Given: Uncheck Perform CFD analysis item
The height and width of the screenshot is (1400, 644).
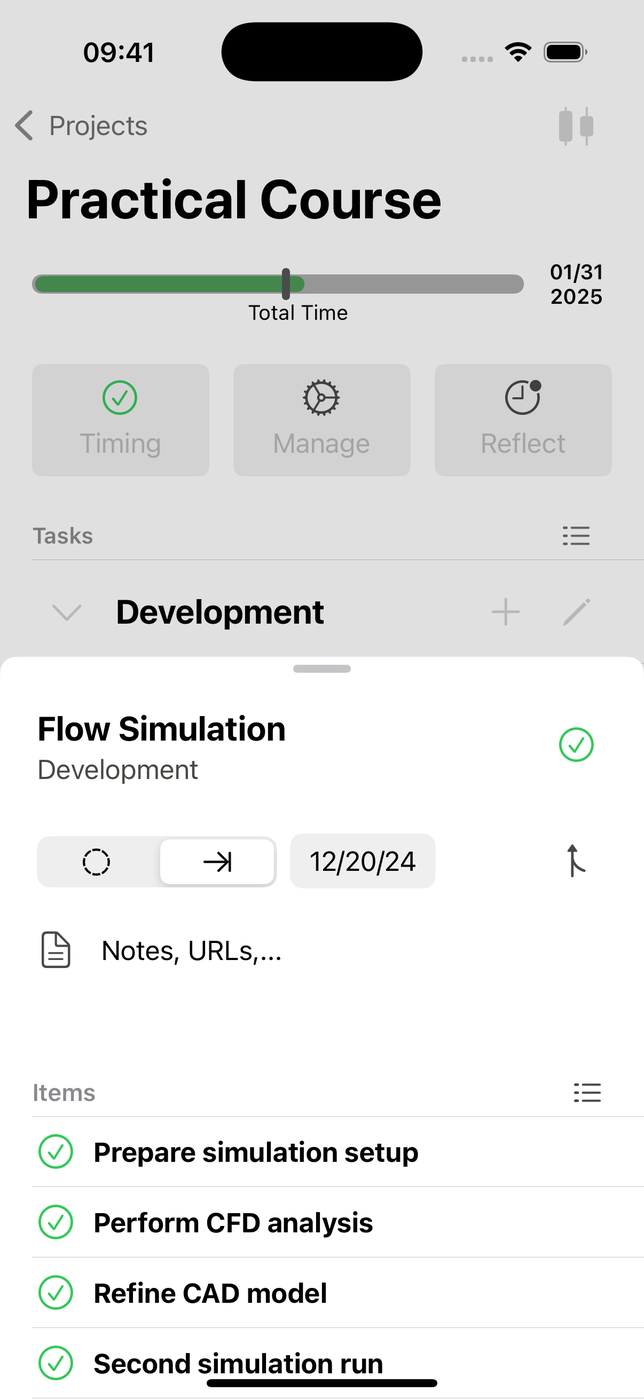Looking at the screenshot, I should 56,1222.
